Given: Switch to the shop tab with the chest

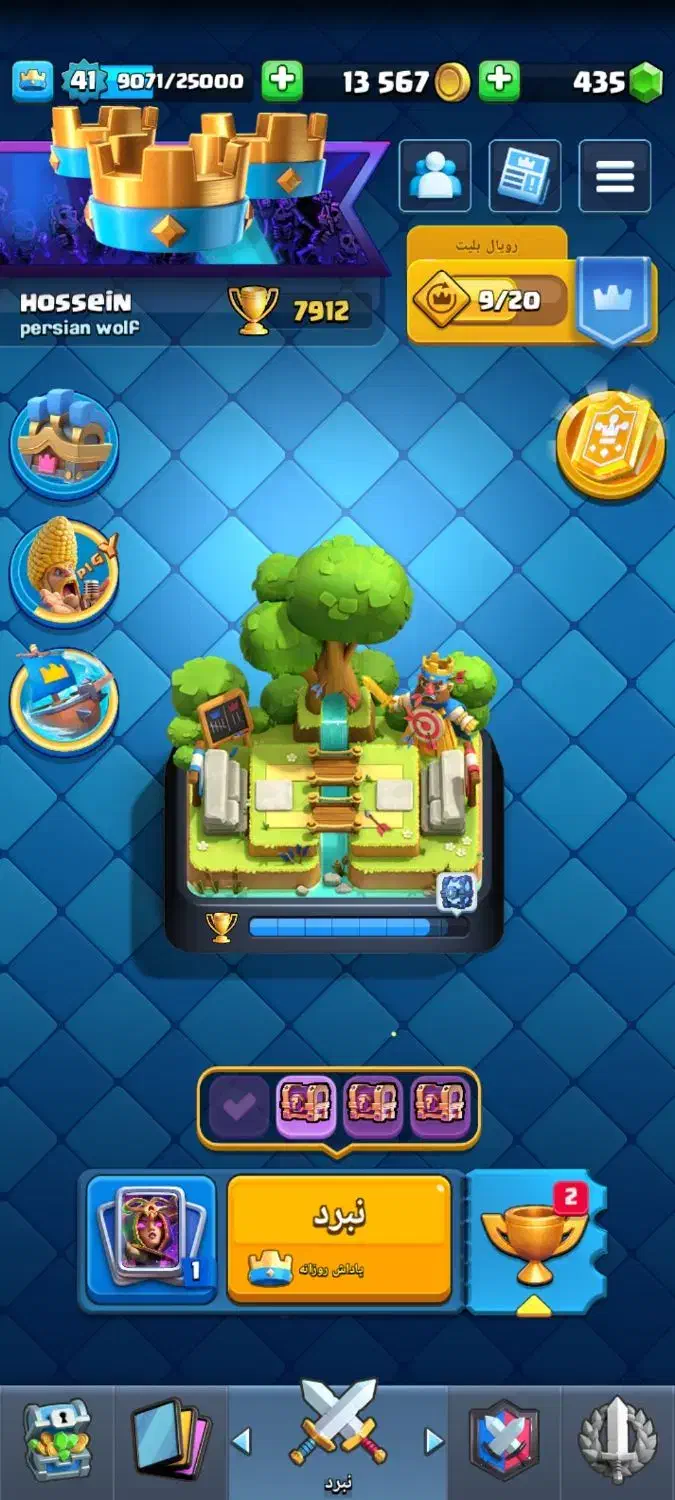Looking at the screenshot, I should 56,1441.
